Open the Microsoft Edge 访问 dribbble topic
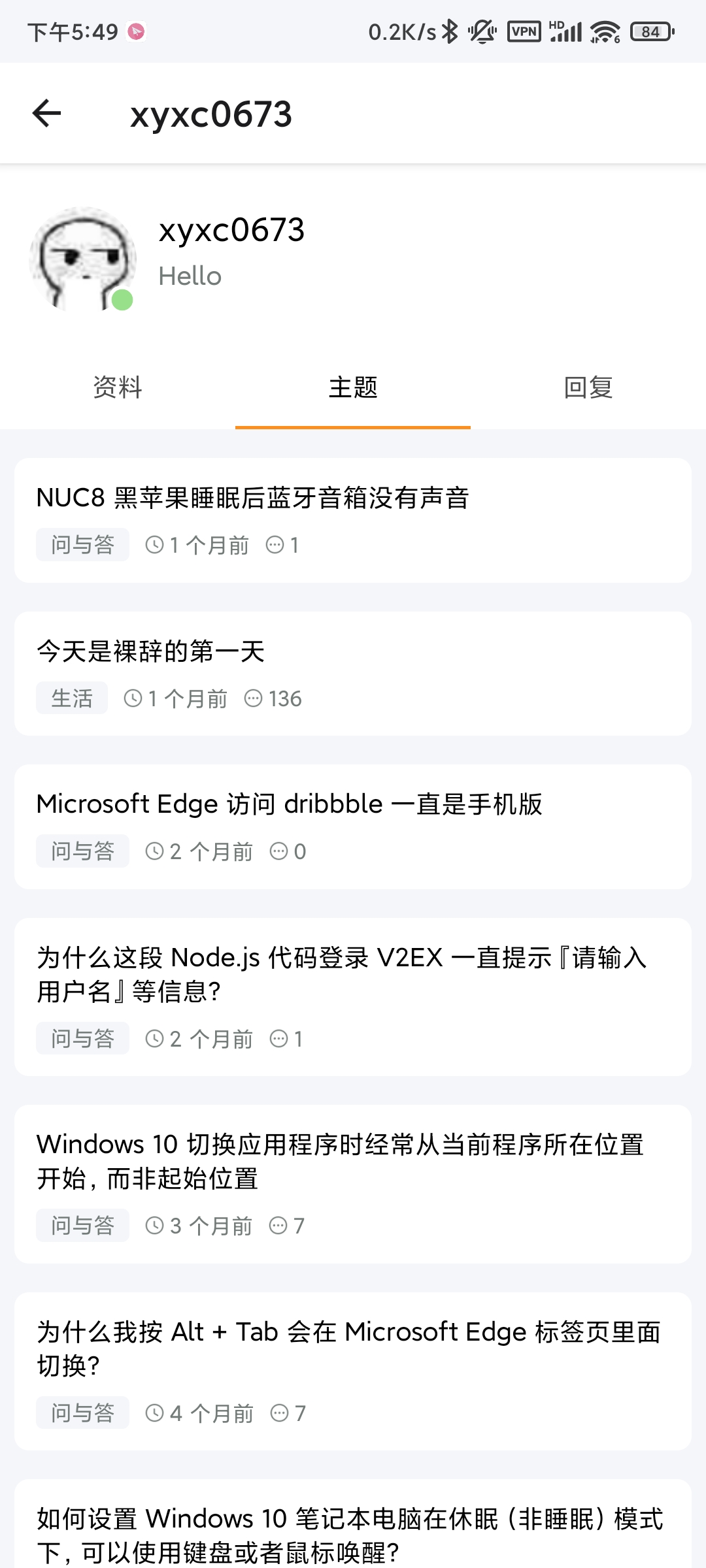 pyautogui.click(x=353, y=826)
